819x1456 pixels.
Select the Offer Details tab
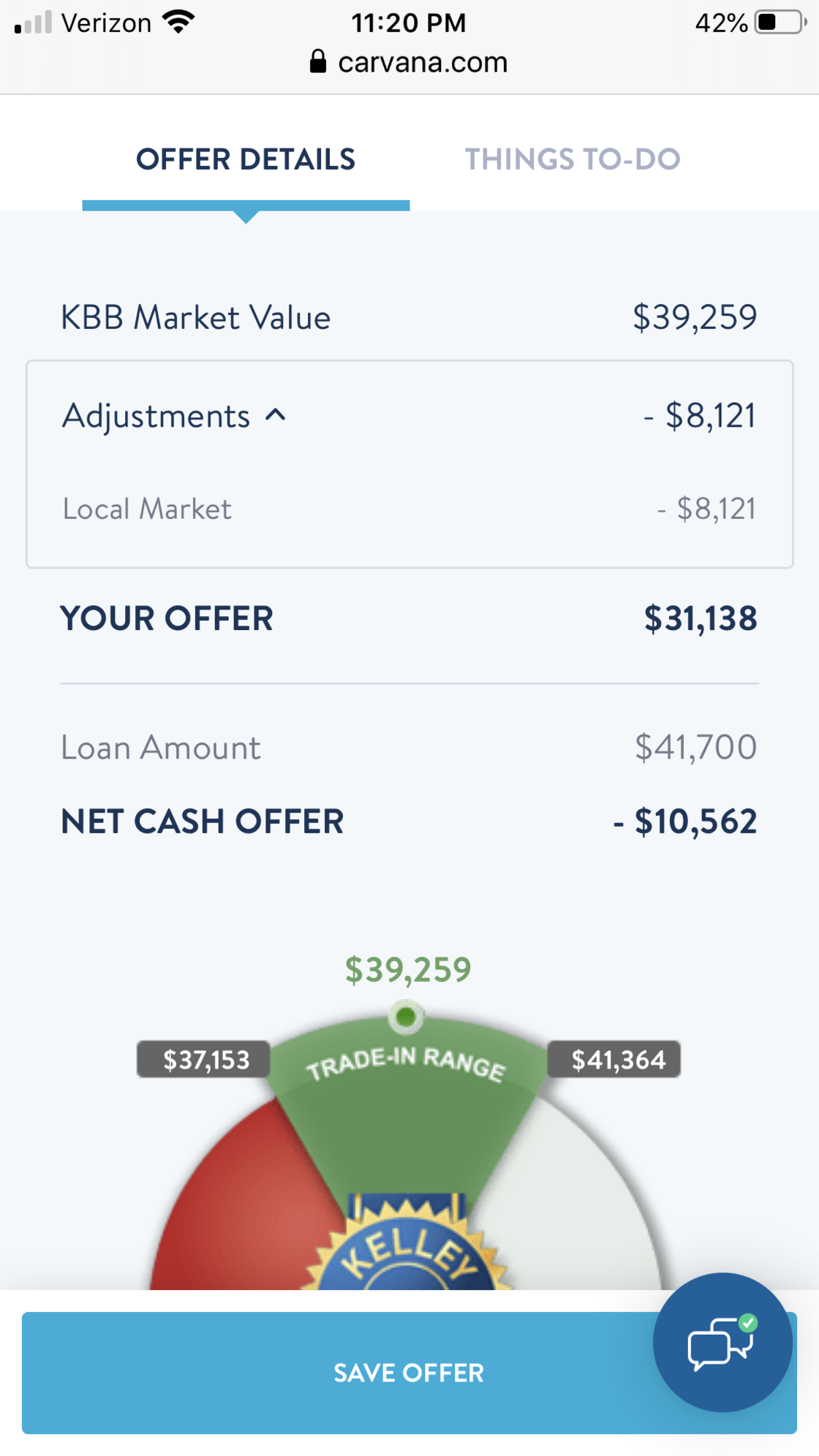(x=246, y=159)
